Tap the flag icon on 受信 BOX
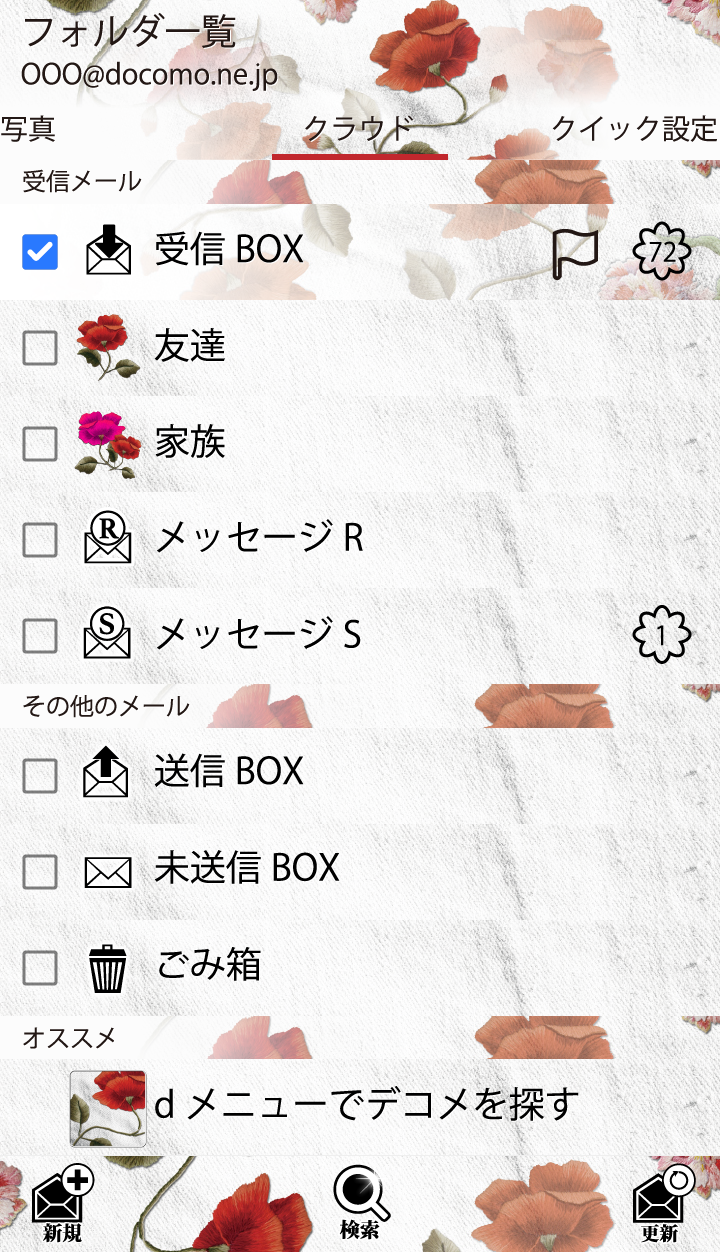 point(575,253)
